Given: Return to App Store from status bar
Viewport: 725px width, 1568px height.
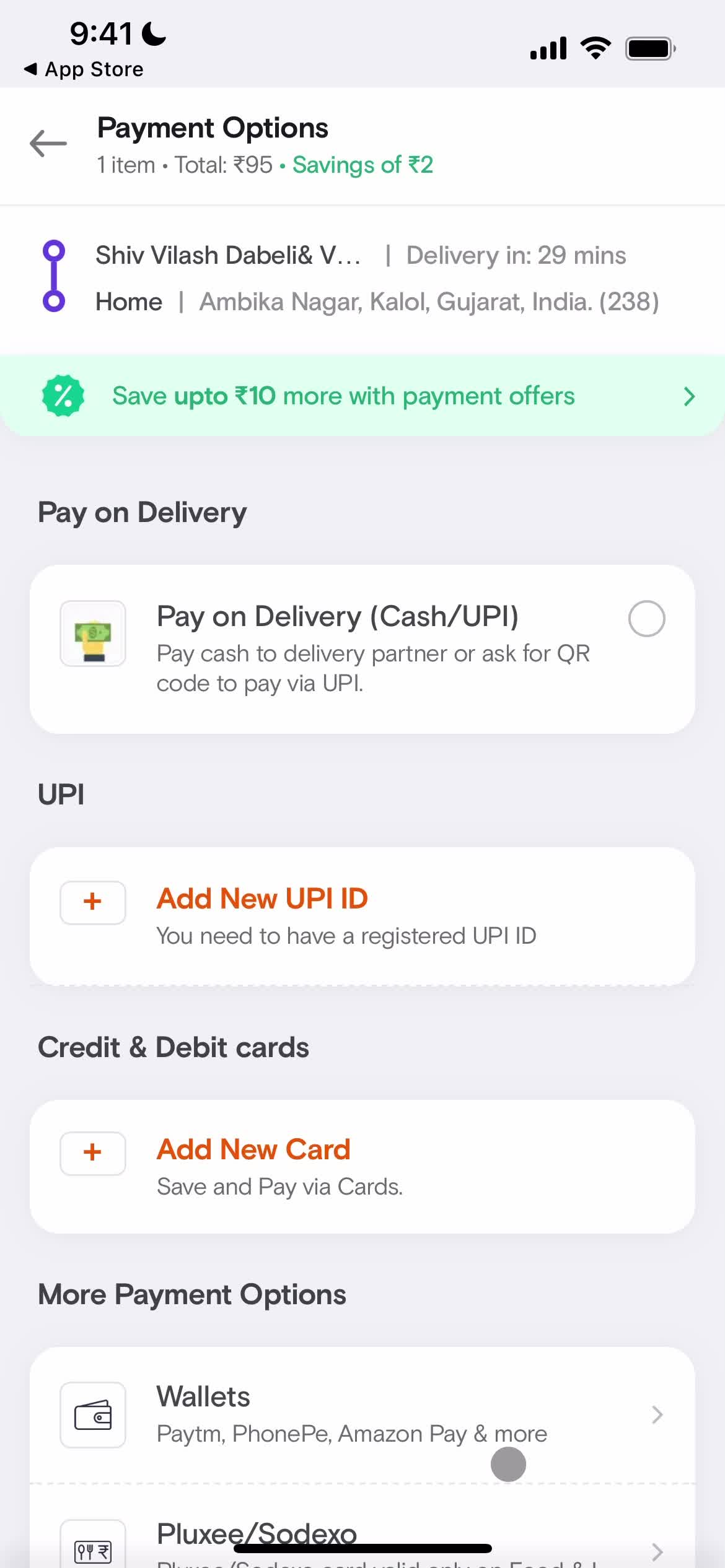Looking at the screenshot, I should point(85,69).
